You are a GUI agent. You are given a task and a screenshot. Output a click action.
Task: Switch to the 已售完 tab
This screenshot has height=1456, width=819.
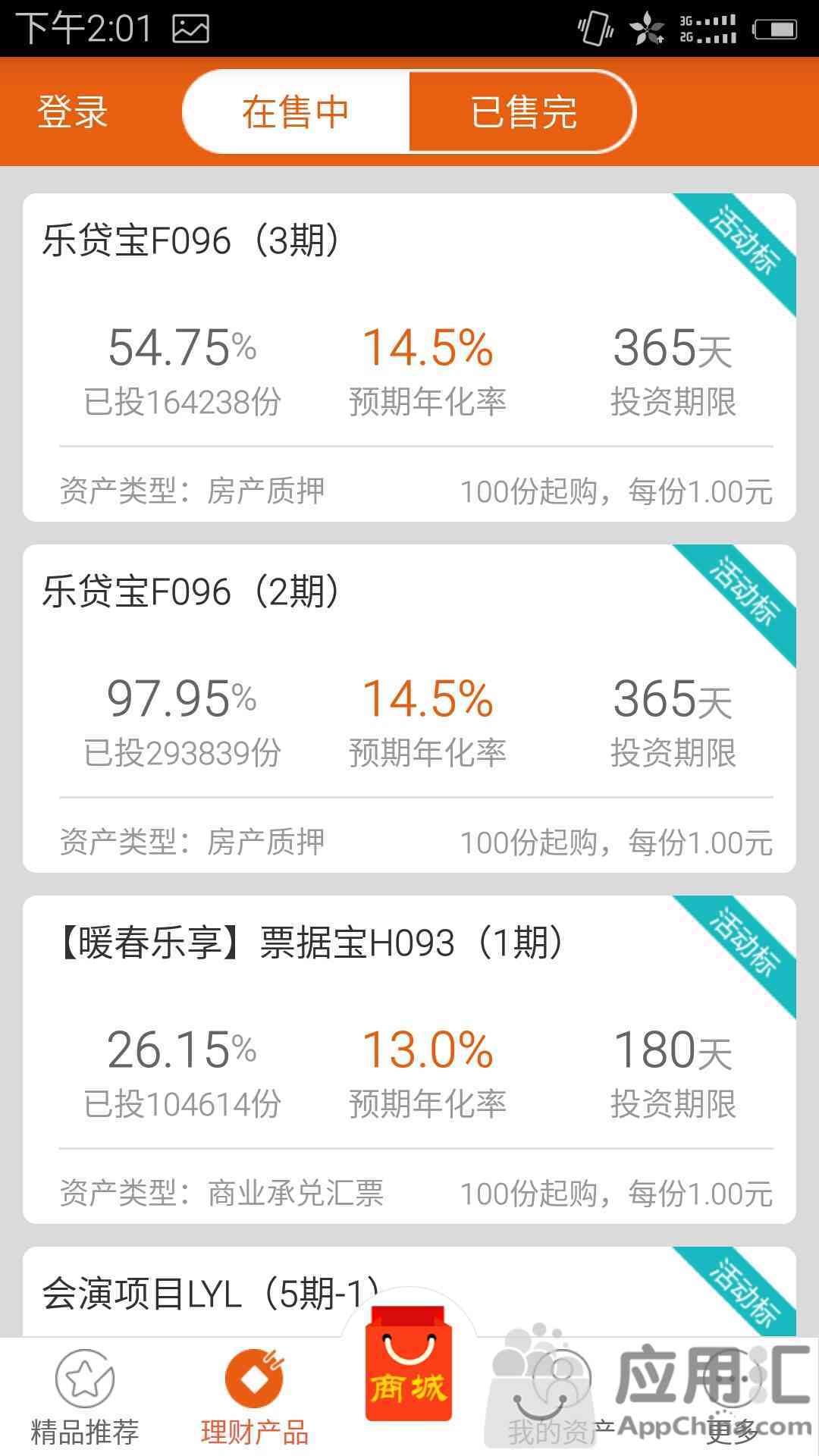tap(522, 112)
